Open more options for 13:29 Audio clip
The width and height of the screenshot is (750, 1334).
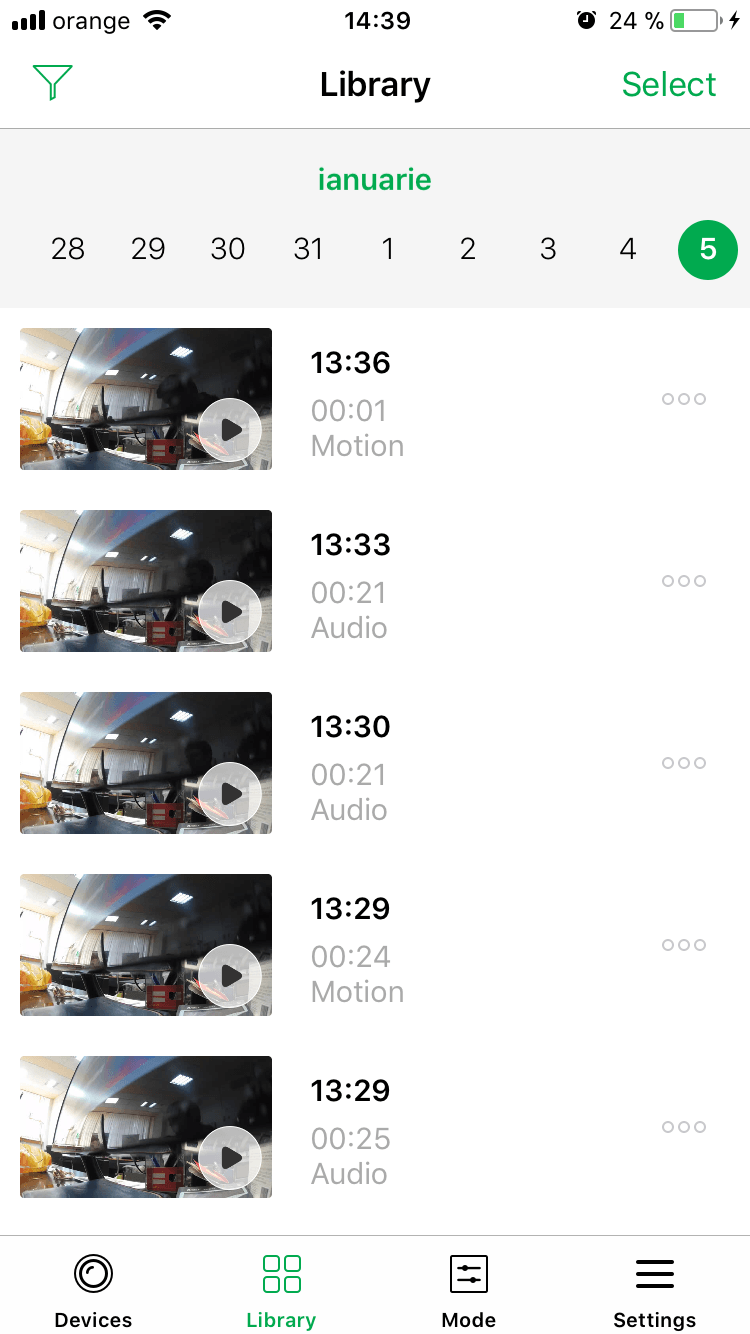tap(684, 1127)
